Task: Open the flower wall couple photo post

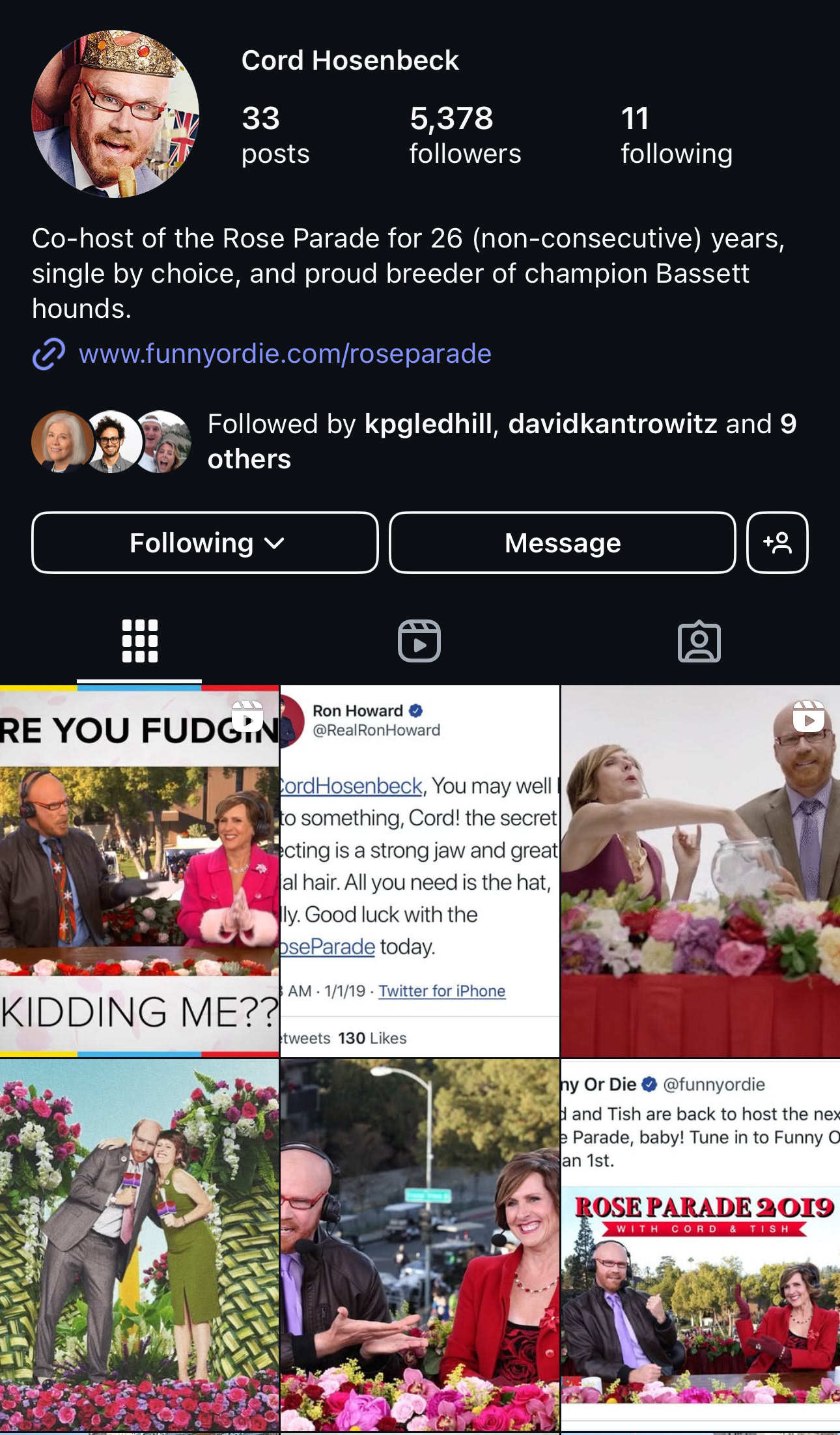Action: (139, 1244)
